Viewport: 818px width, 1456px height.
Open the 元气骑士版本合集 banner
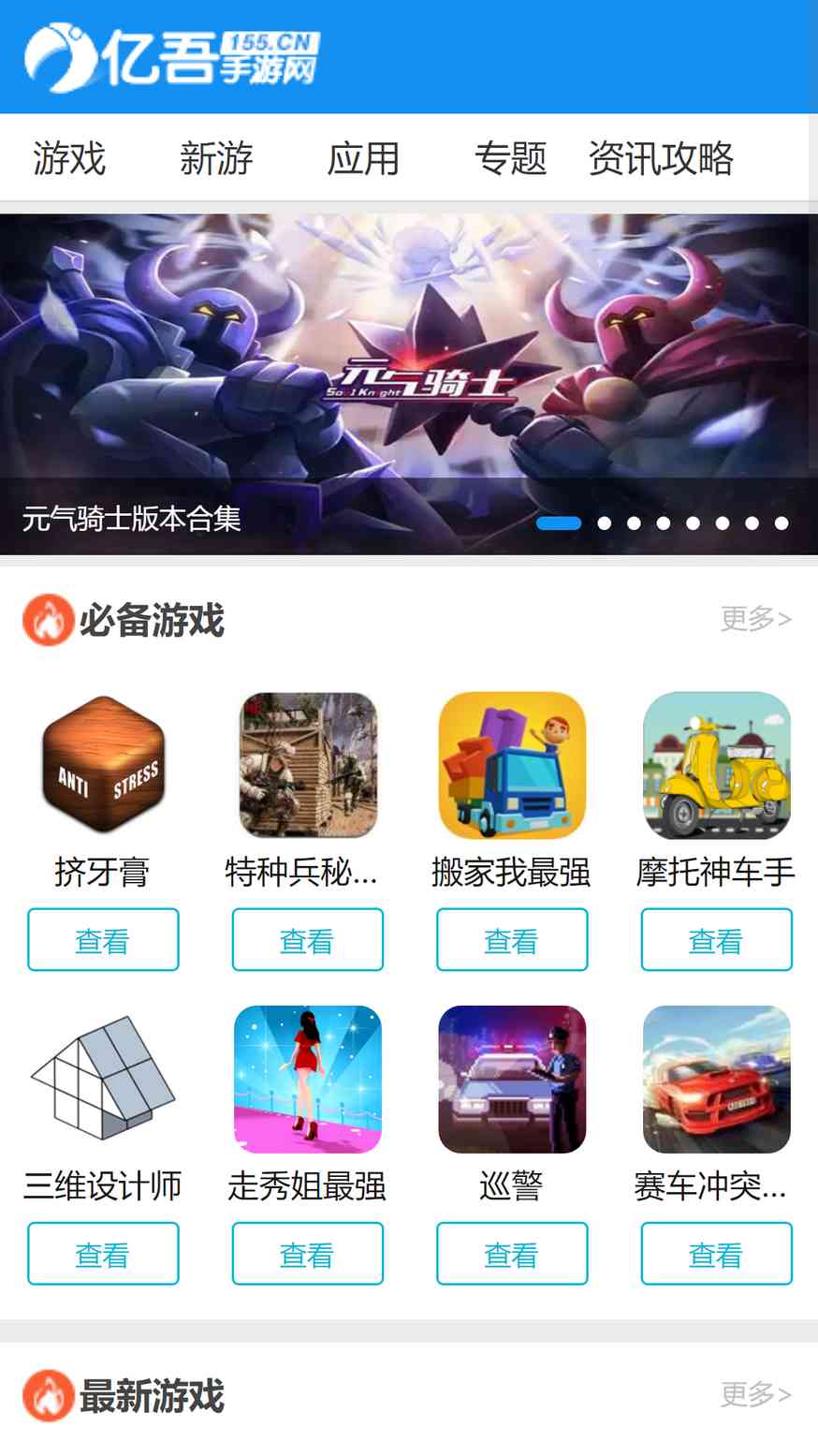coord(409,375)
